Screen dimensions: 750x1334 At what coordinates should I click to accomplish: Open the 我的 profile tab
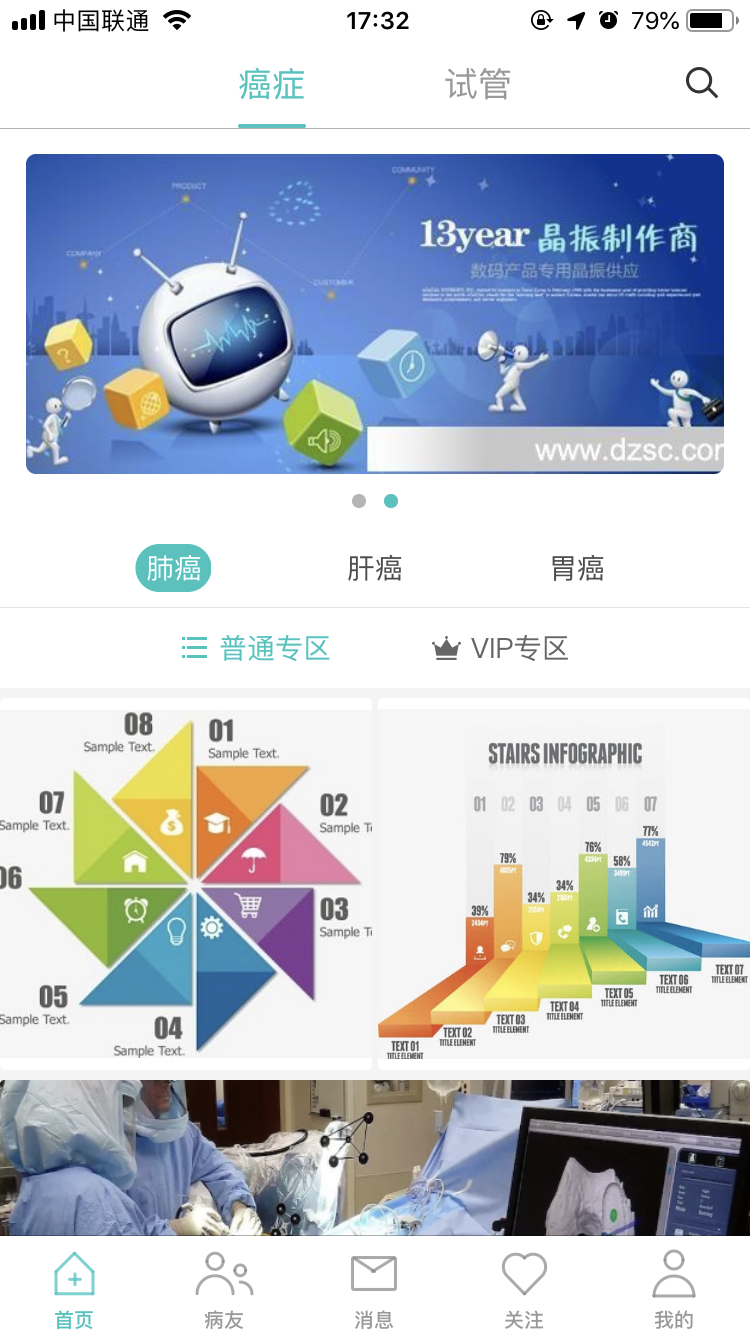(x=673, y=1290)
